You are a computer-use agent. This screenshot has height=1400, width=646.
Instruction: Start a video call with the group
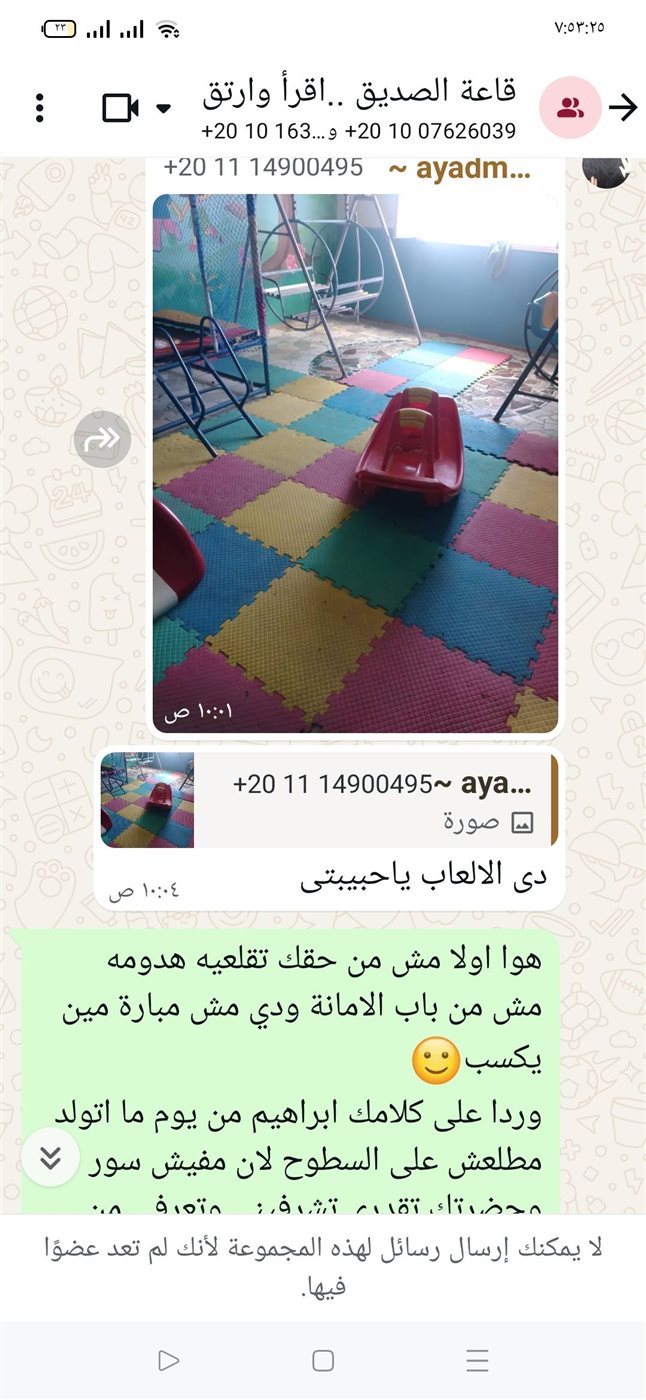click(x=120, y=107)
